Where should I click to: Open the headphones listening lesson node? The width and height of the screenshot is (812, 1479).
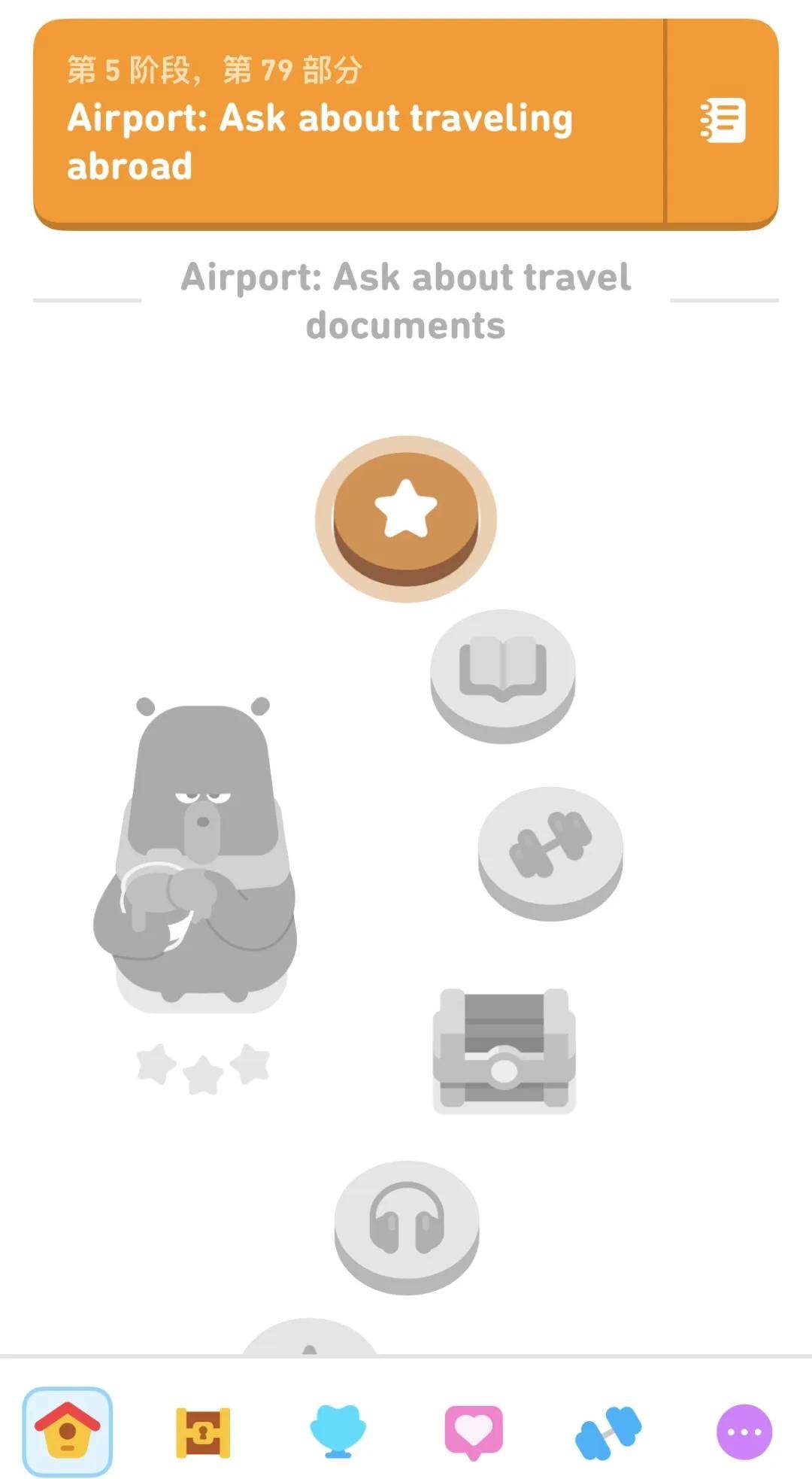coord(406,1222)
